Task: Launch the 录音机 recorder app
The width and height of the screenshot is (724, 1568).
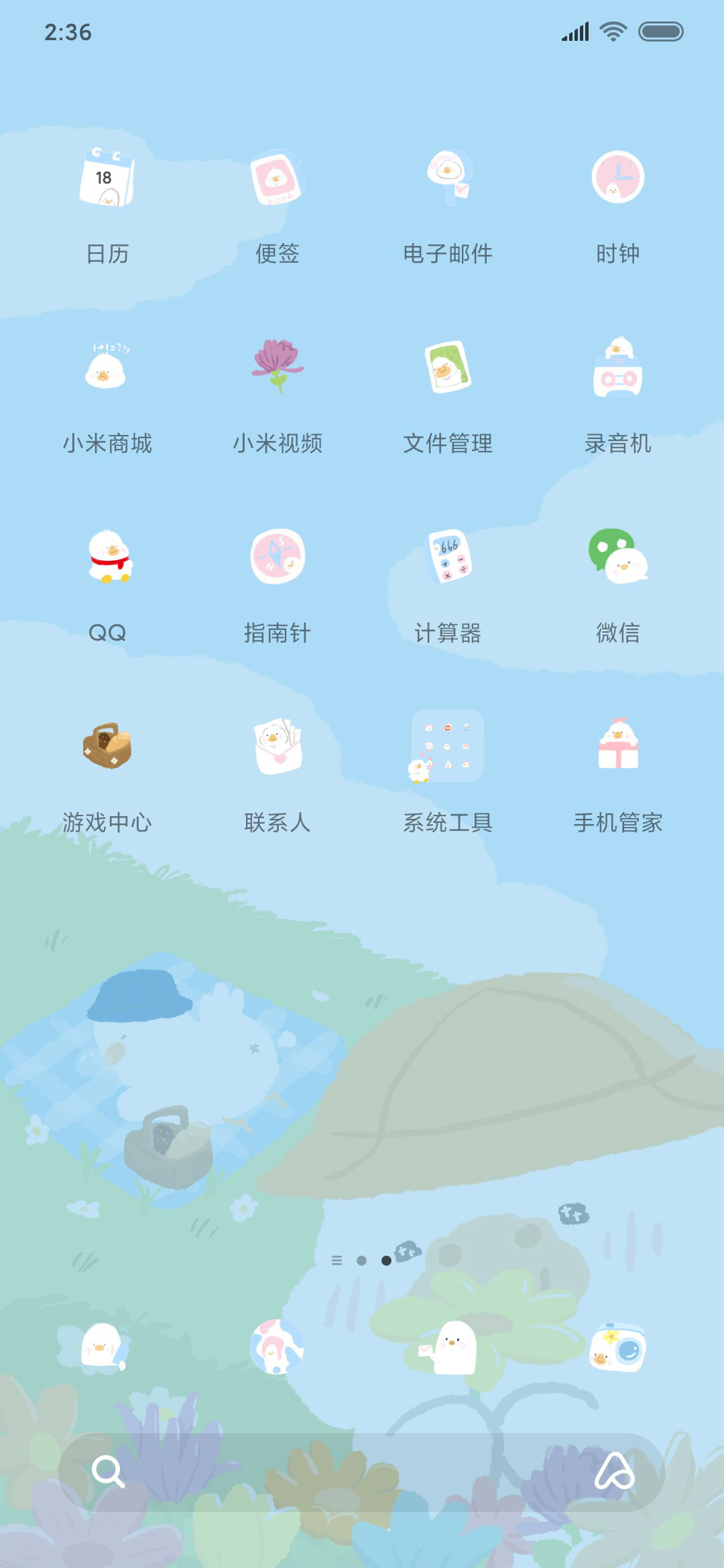Action: pos(618,367)
